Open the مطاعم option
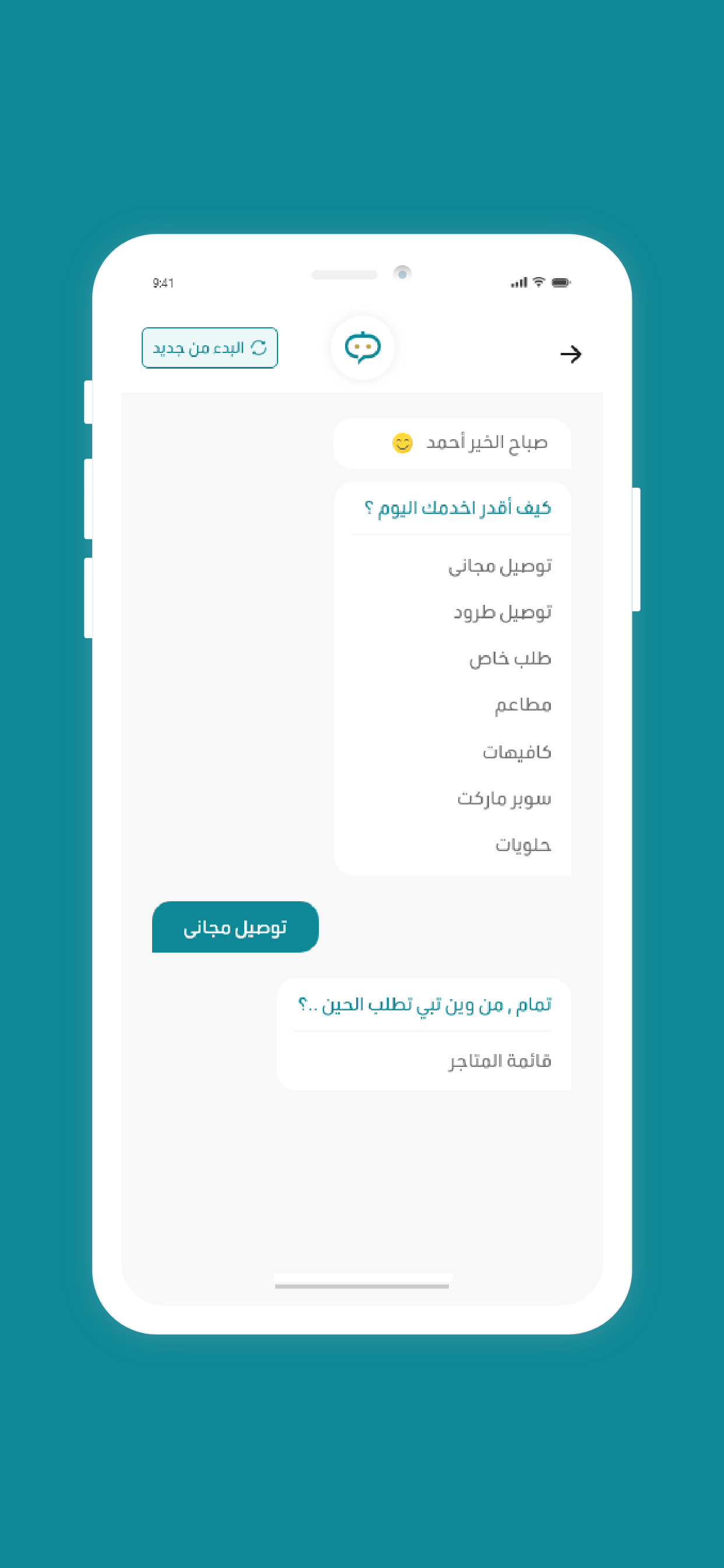The image size is (724, 1568). pyautogui.click(x=523, y=705)
